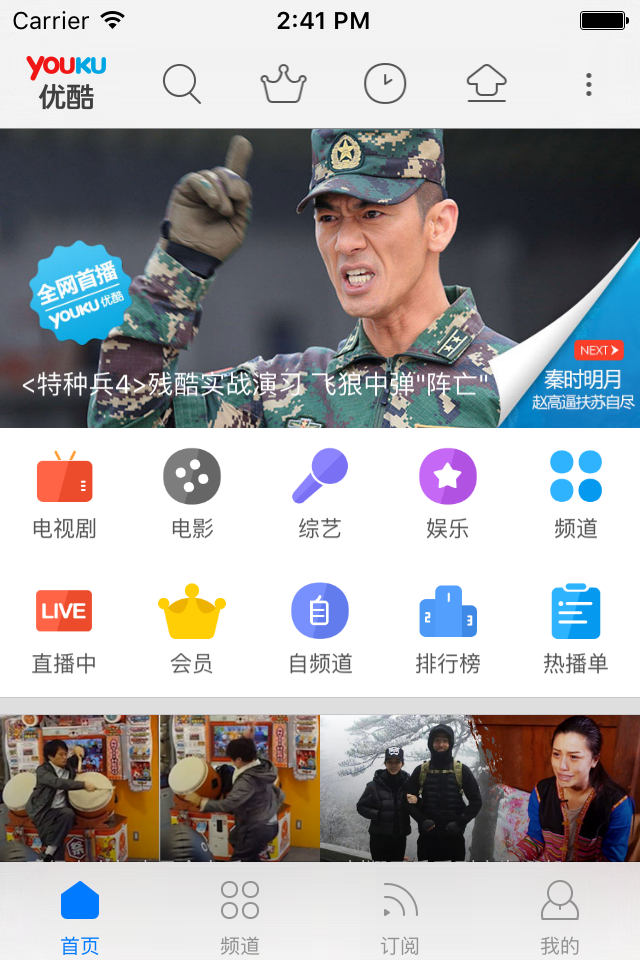Open the 直播中 live section

tap(64, 629)
